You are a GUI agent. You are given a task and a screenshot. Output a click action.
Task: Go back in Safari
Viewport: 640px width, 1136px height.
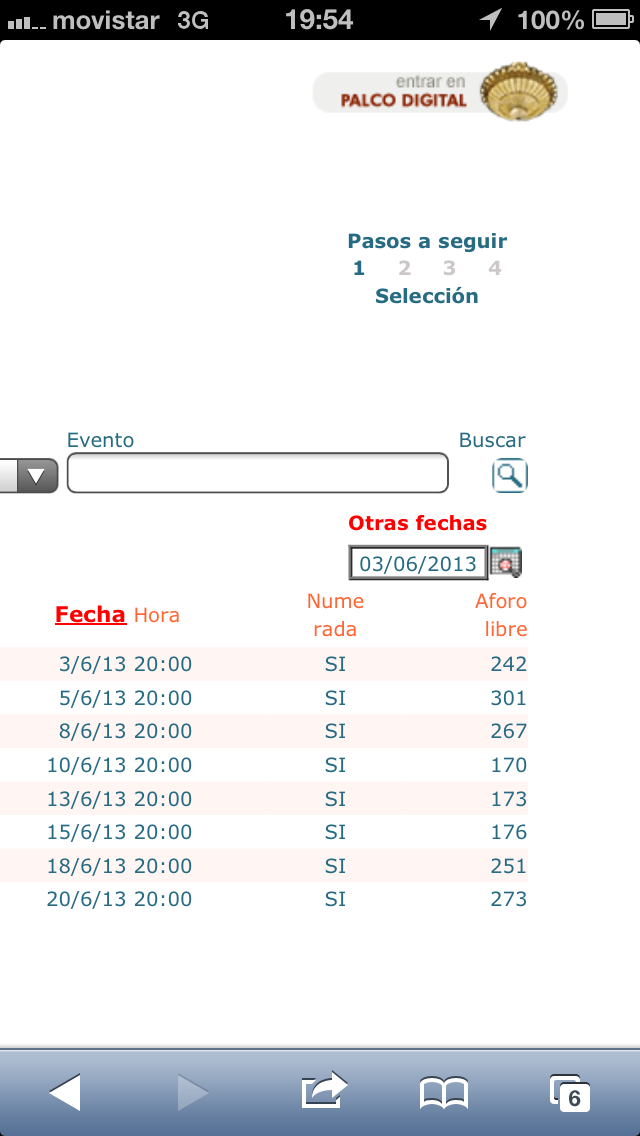pos(65,1092)
